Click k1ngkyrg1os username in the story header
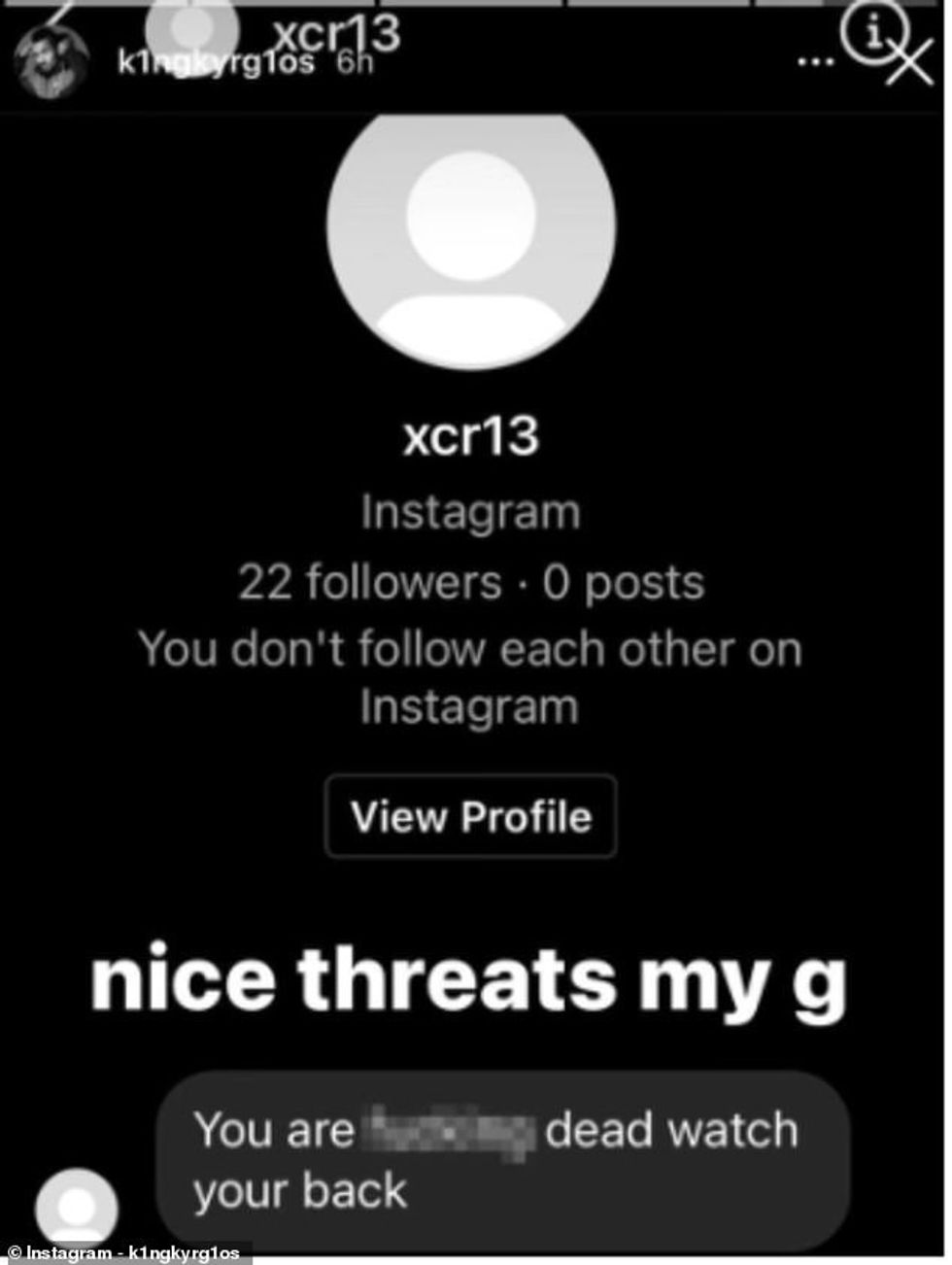The width and height of the screenshot is (952, 1265). tap(216, 63)
